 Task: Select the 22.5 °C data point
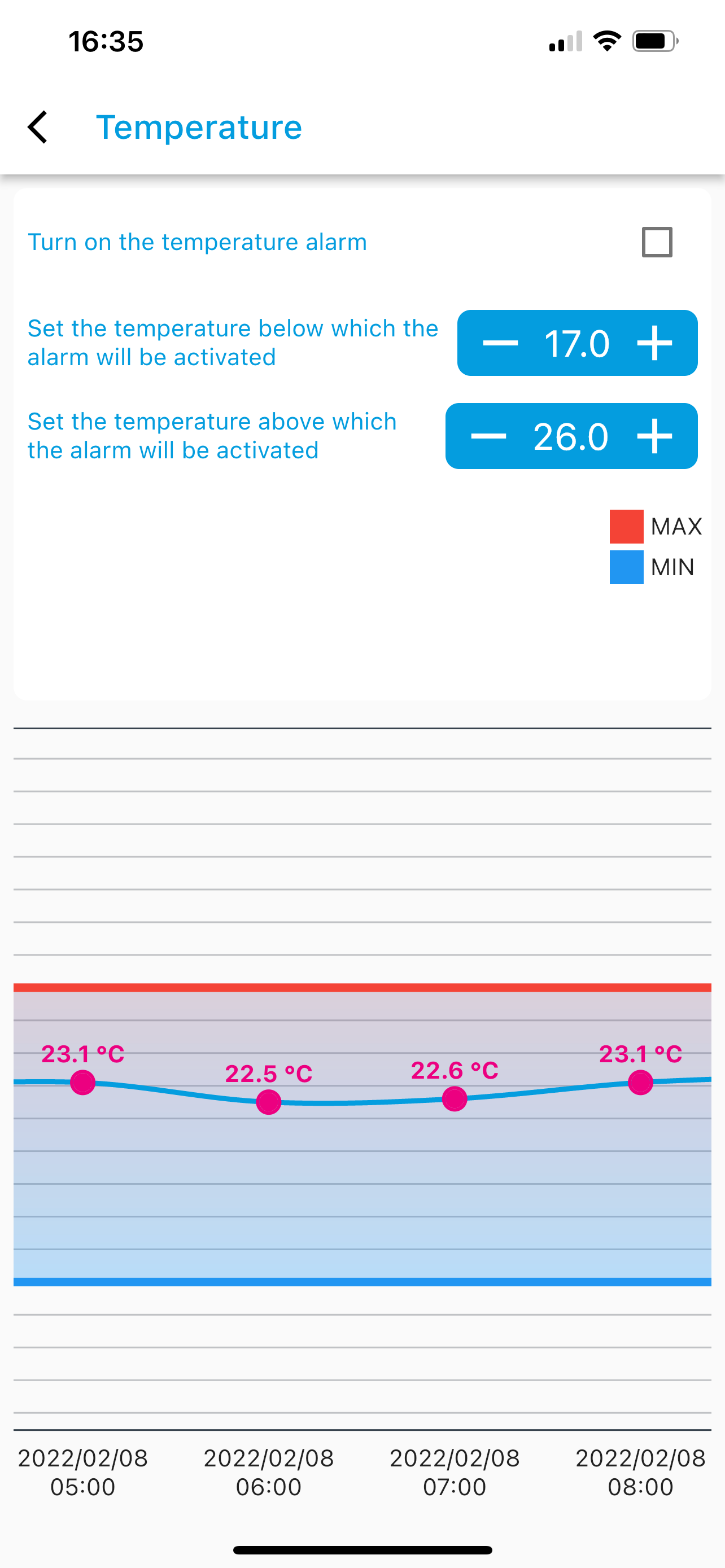click(x=268, y=1102)
